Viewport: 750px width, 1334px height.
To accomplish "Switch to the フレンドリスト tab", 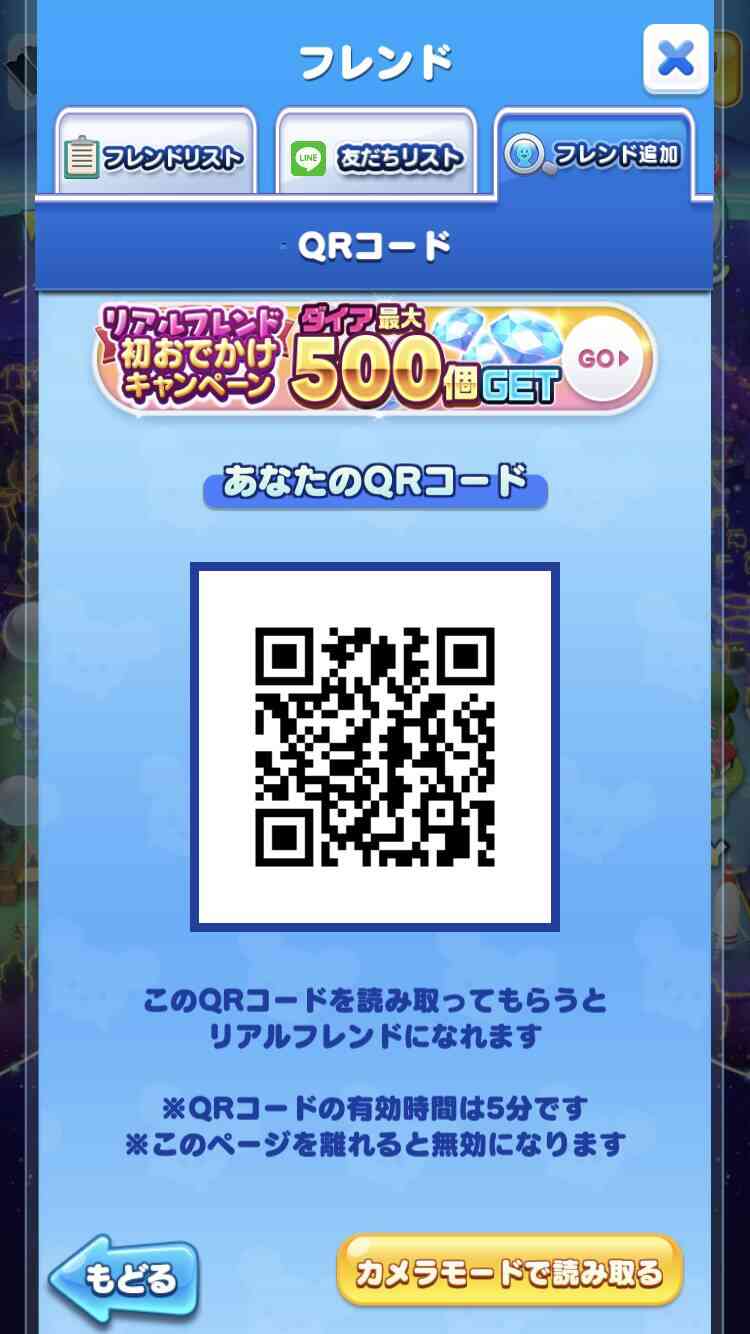I will (156, 153).
